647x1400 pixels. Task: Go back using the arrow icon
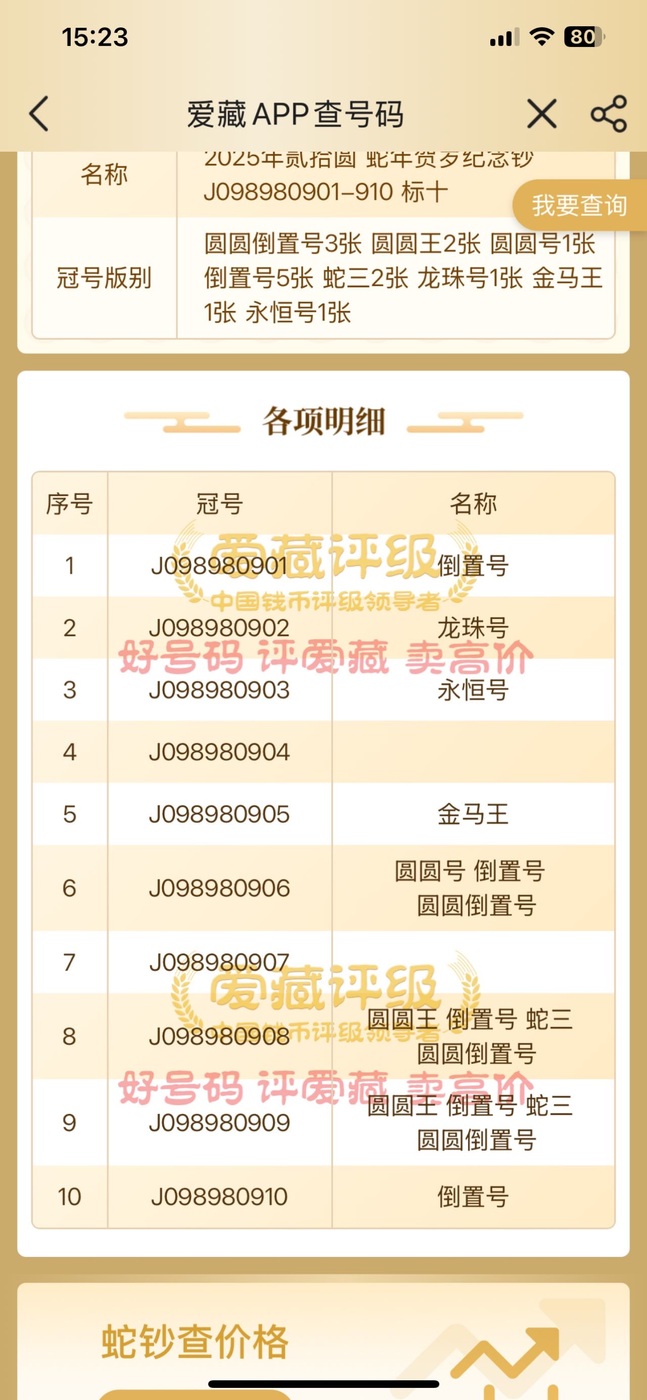[x=39, y=114]
